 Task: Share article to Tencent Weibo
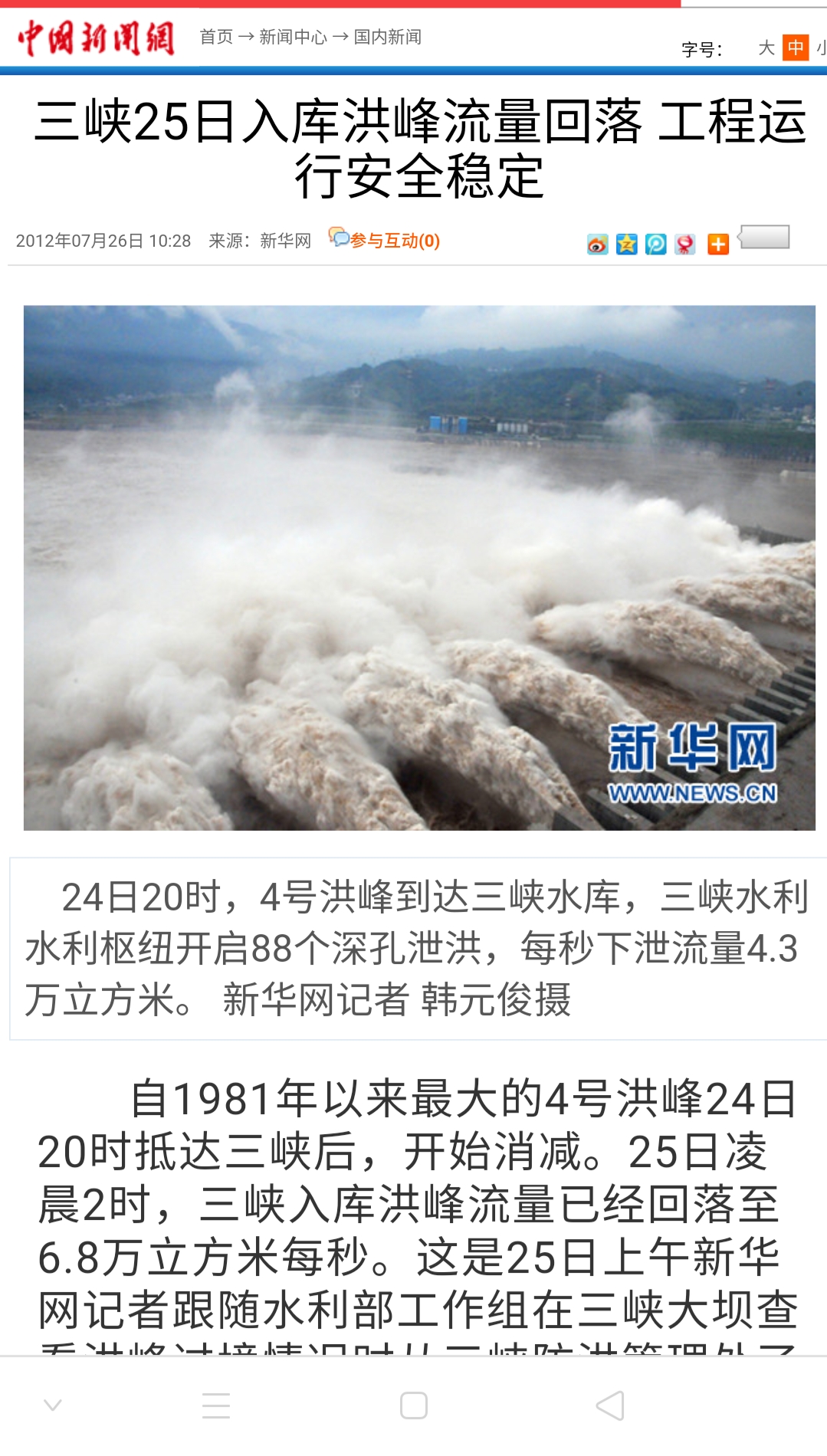656,244
